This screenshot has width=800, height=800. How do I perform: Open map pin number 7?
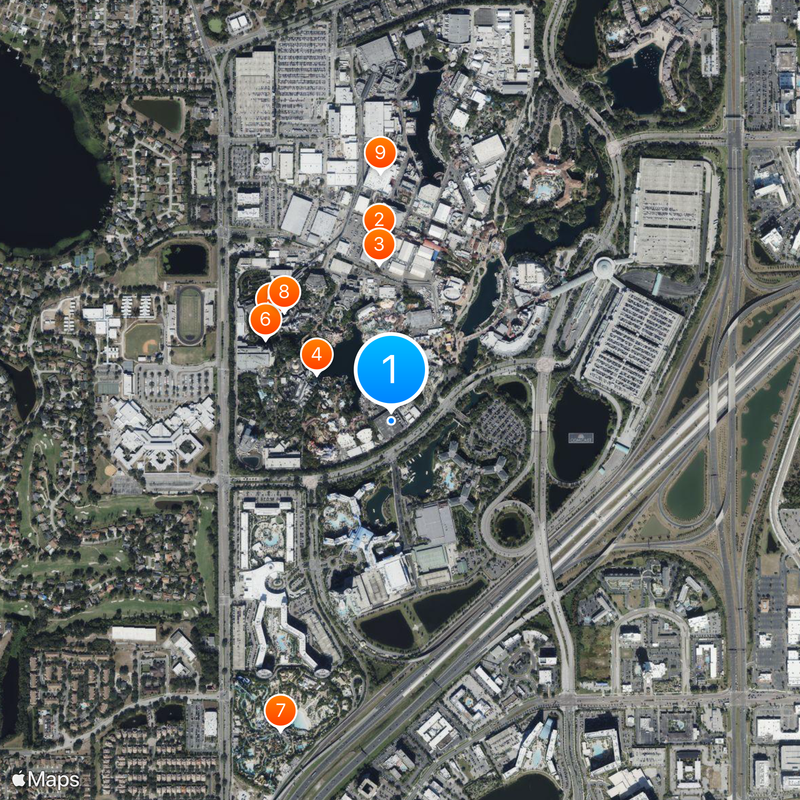[280, 712]
